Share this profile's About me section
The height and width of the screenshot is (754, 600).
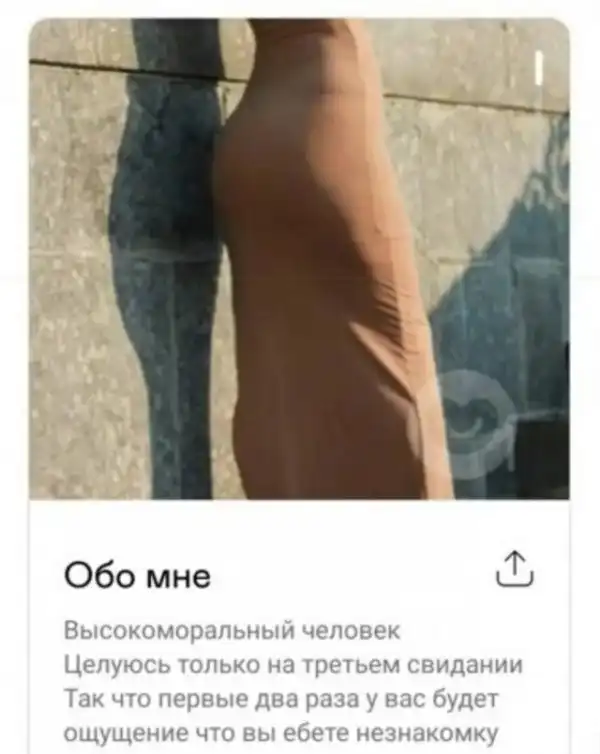coord(516,569)
